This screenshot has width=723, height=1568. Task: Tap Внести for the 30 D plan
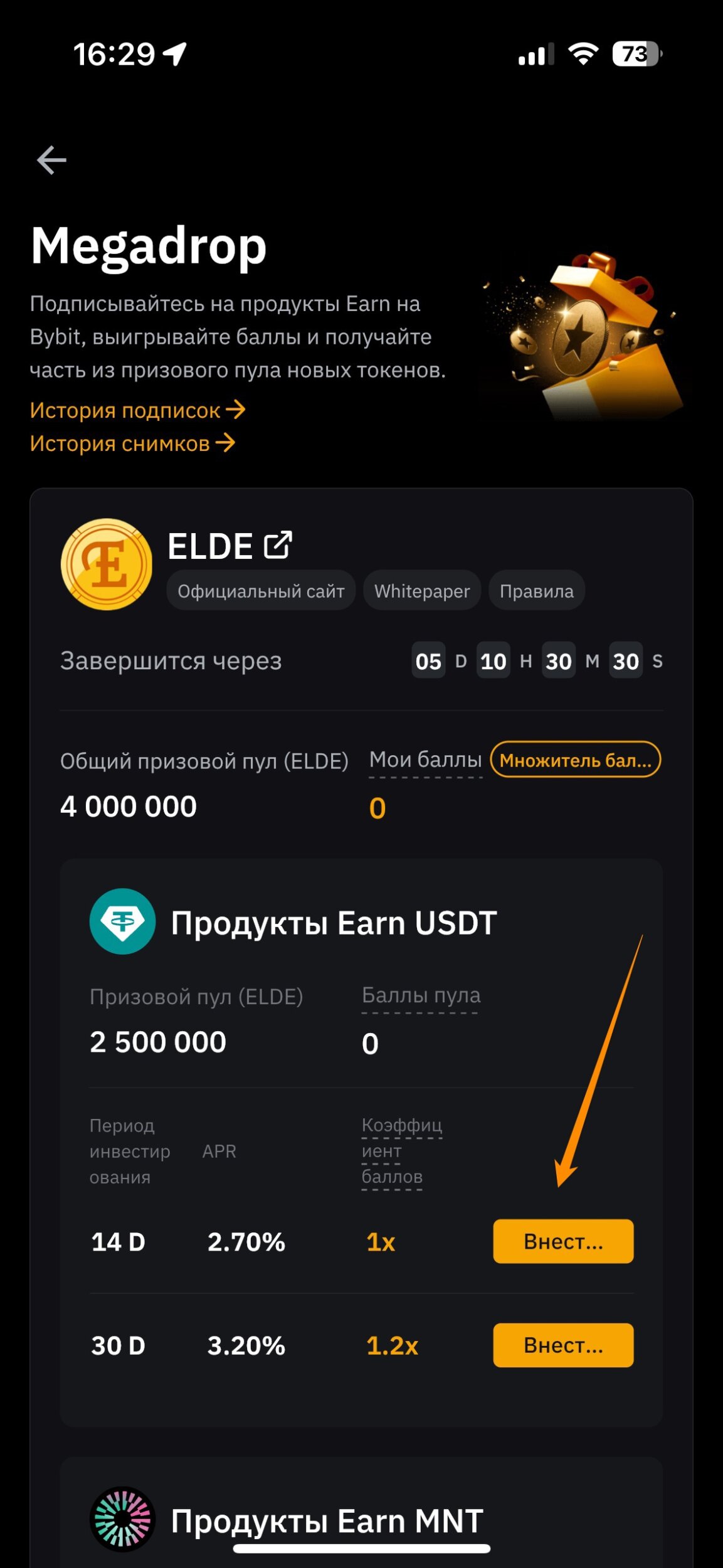[563, 1345]
